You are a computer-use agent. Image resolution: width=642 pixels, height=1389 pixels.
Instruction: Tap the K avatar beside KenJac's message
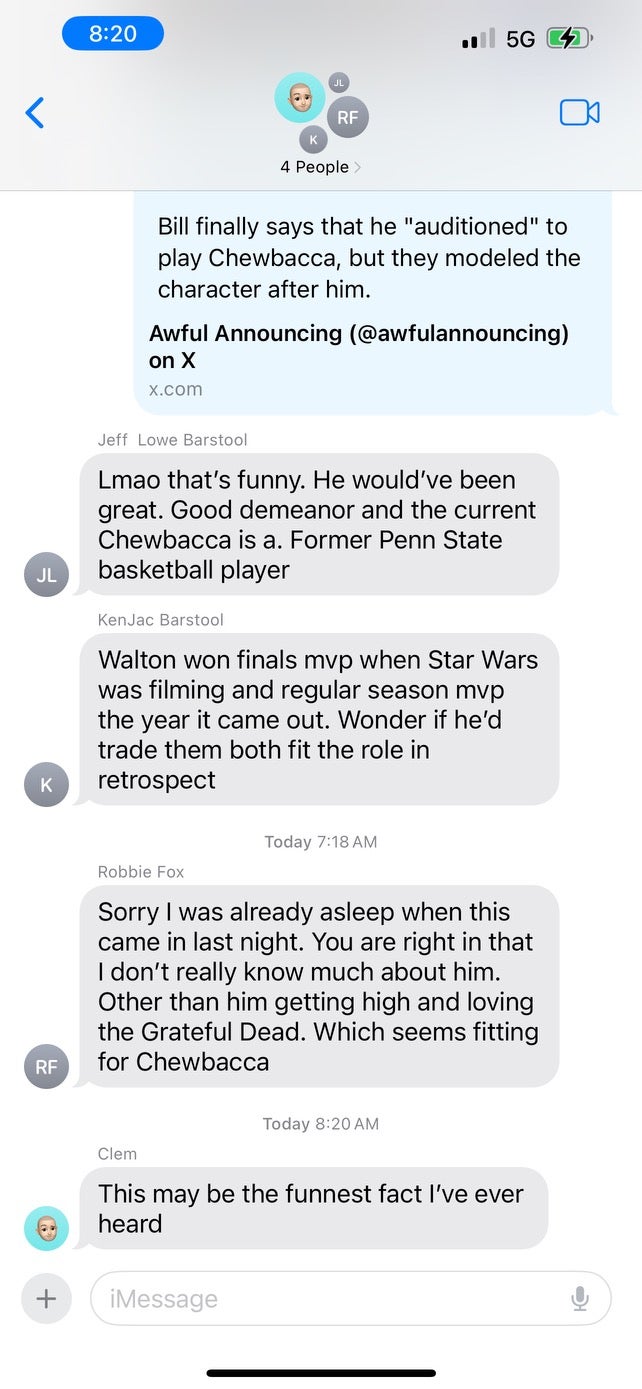coord(46,785)
